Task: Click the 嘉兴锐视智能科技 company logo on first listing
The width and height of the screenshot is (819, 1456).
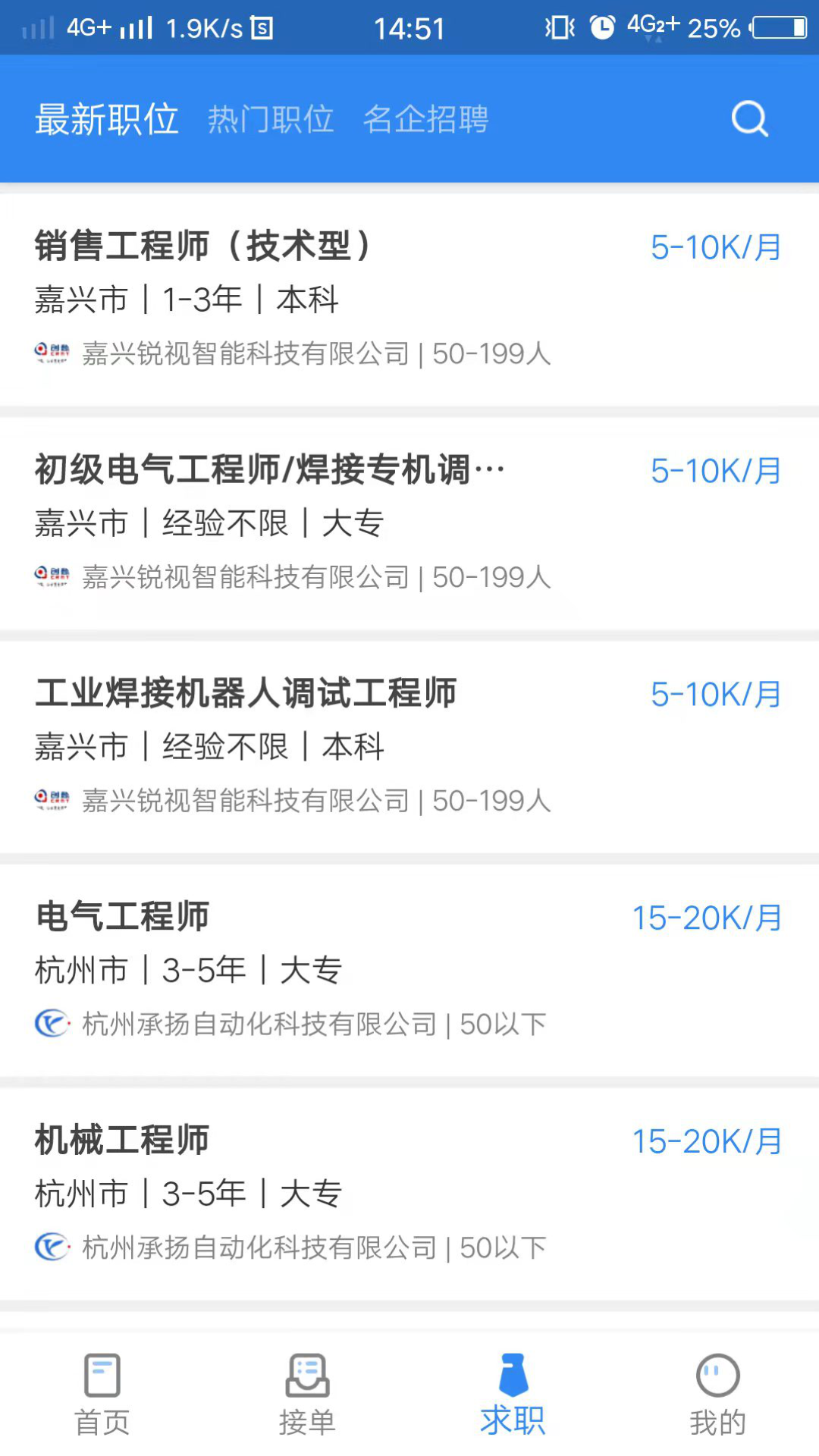Action: pyautogui.click(x=51, y=353)
